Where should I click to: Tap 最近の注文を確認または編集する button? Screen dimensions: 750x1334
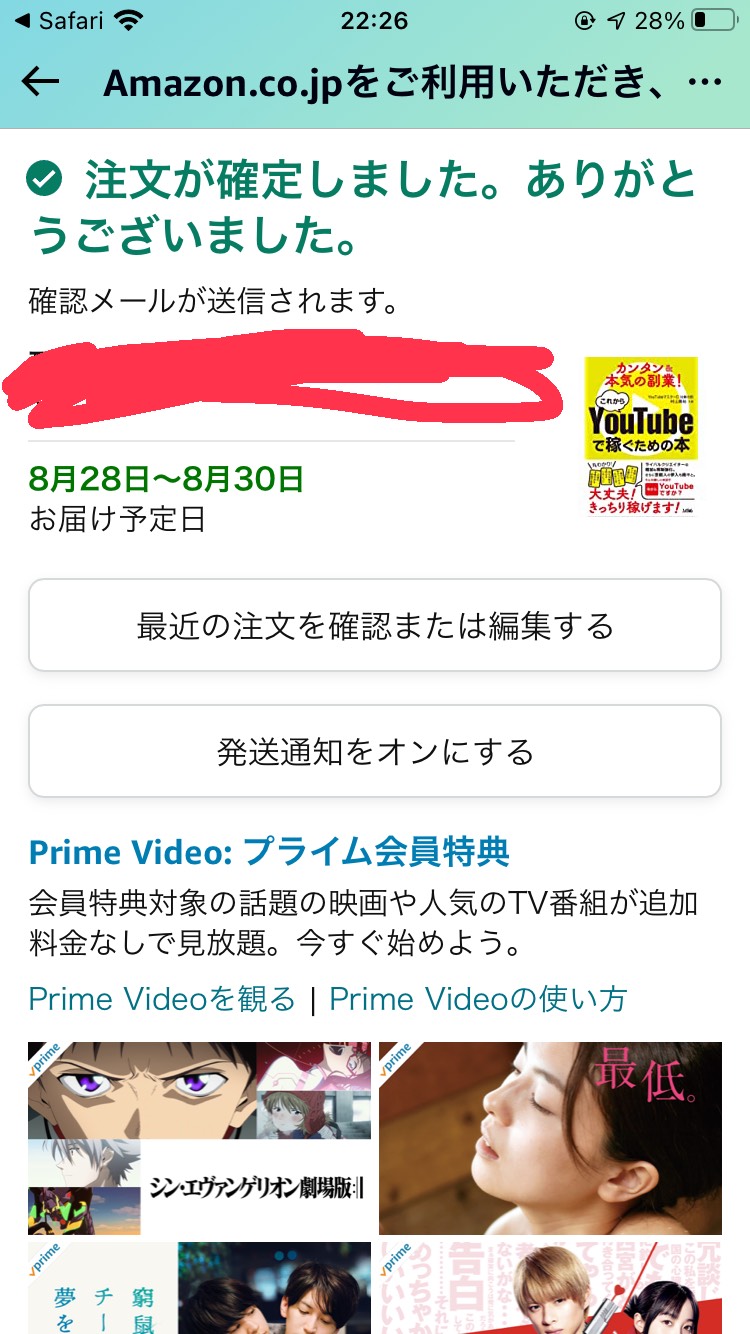(x=375, y=625)
